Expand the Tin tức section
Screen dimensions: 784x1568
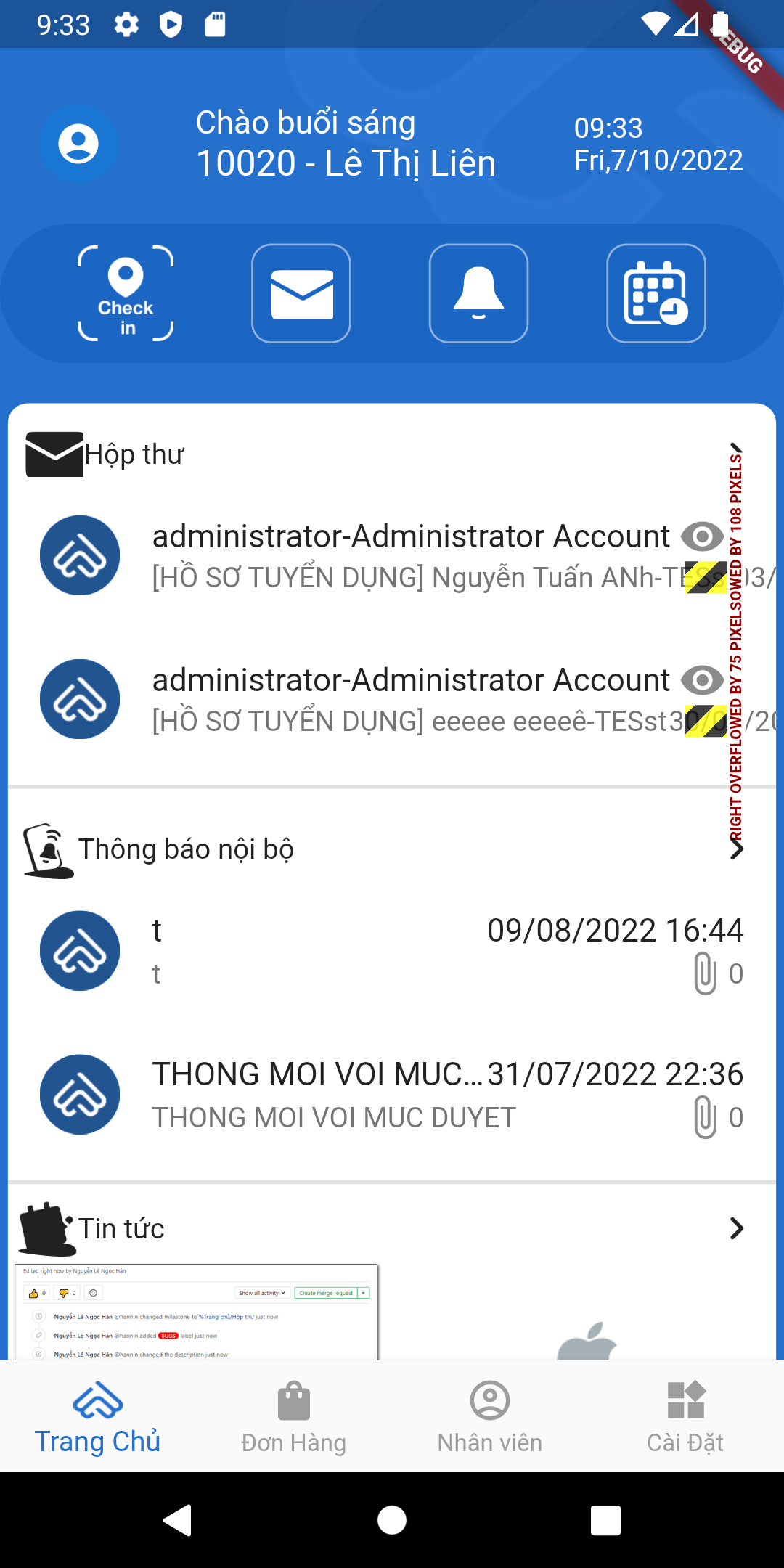[x=738, y=1228]
